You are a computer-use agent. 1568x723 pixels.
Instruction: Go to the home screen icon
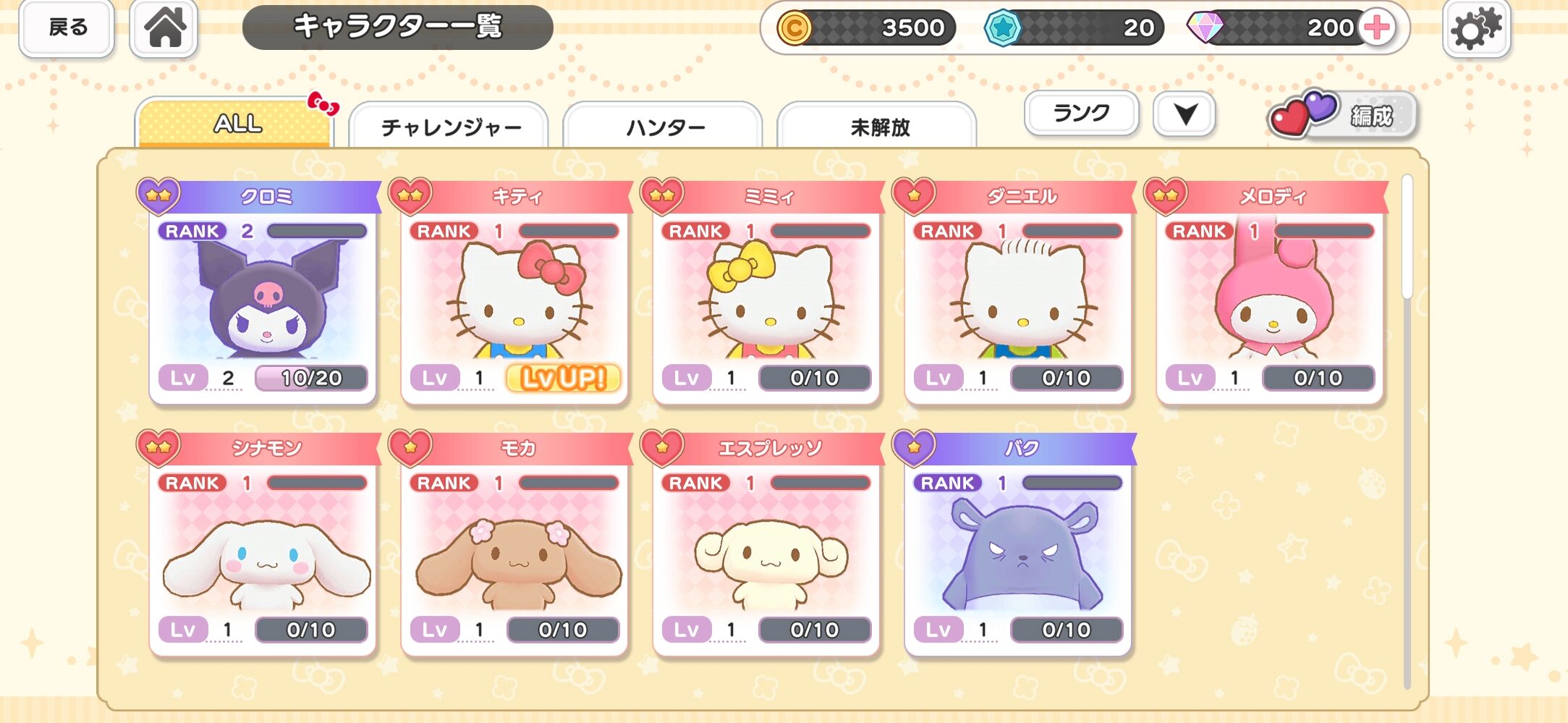coord(164,28)
